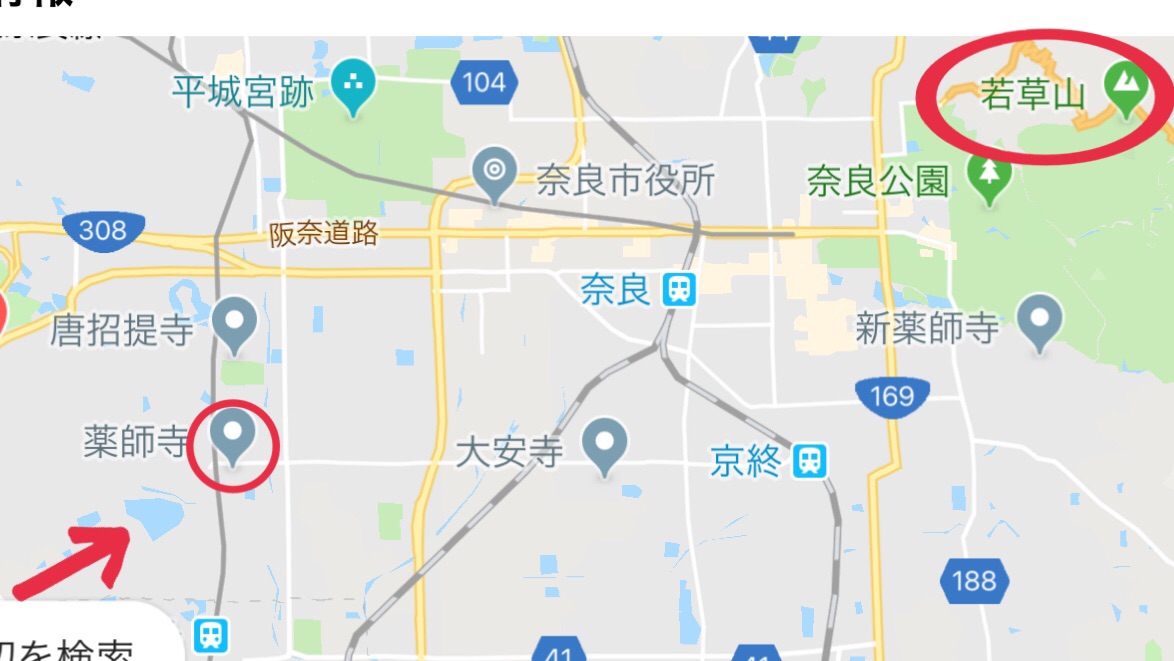Tap the search-this-area button
Image resolution: width=1174 pixels, height=661 pixels.
coord(82,635)
